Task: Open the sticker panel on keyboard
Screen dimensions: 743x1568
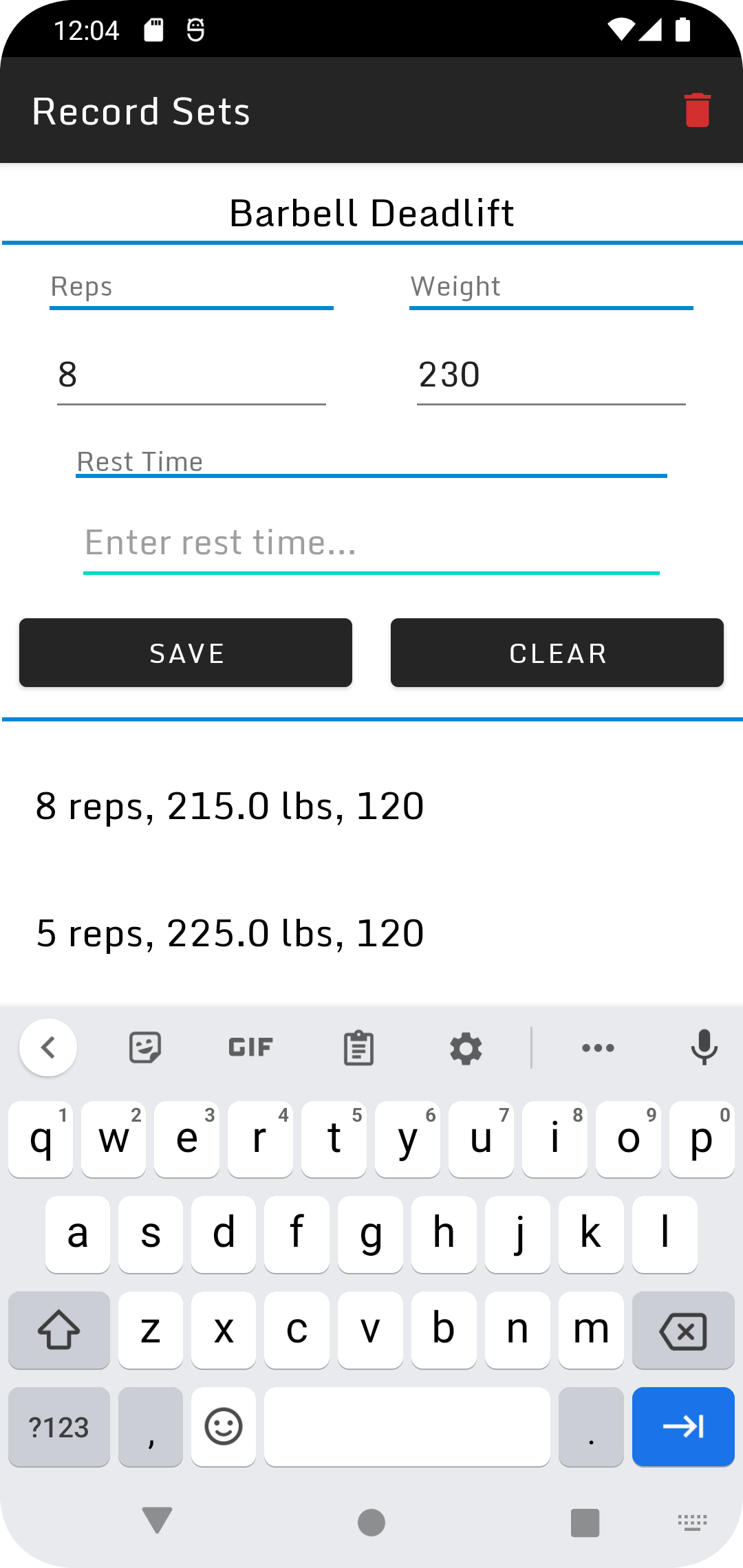Action: 145,1048
